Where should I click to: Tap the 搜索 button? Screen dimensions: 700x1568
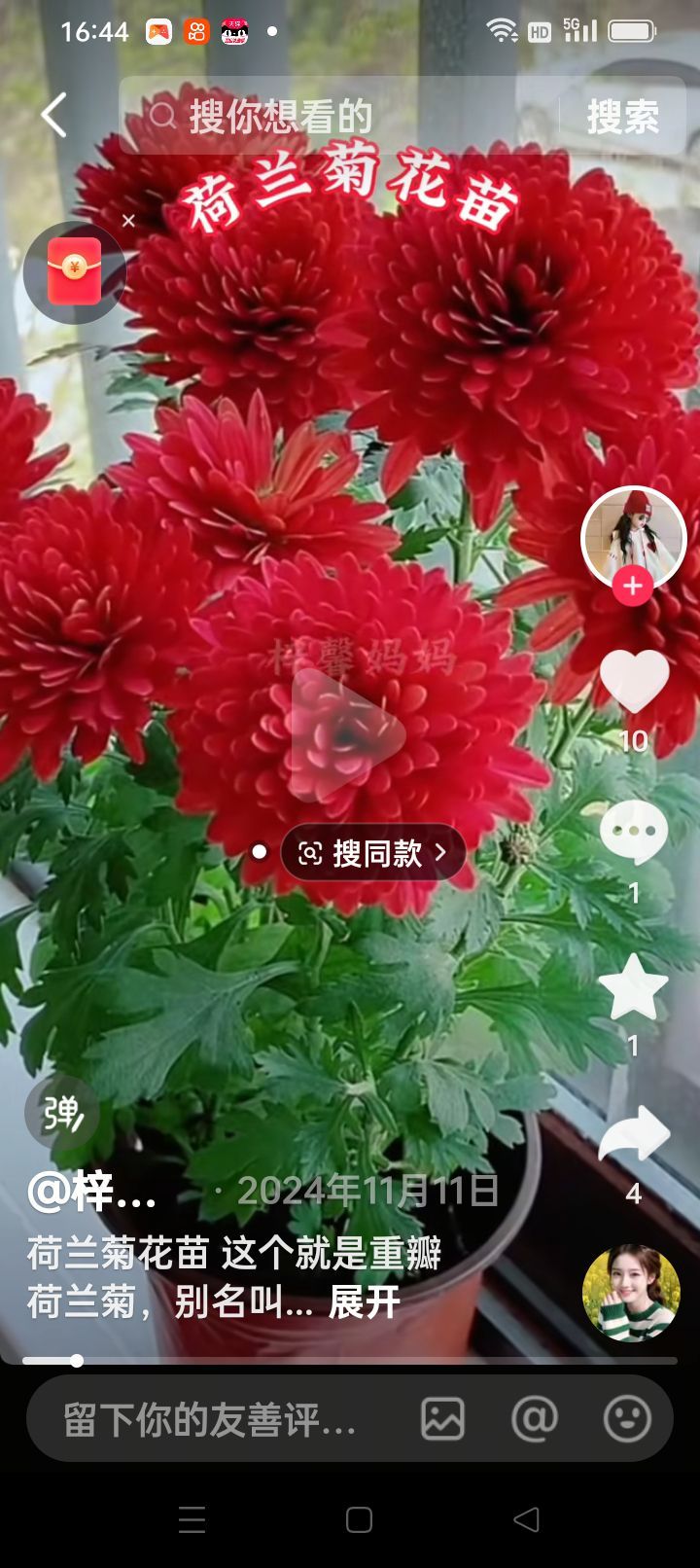623,117
